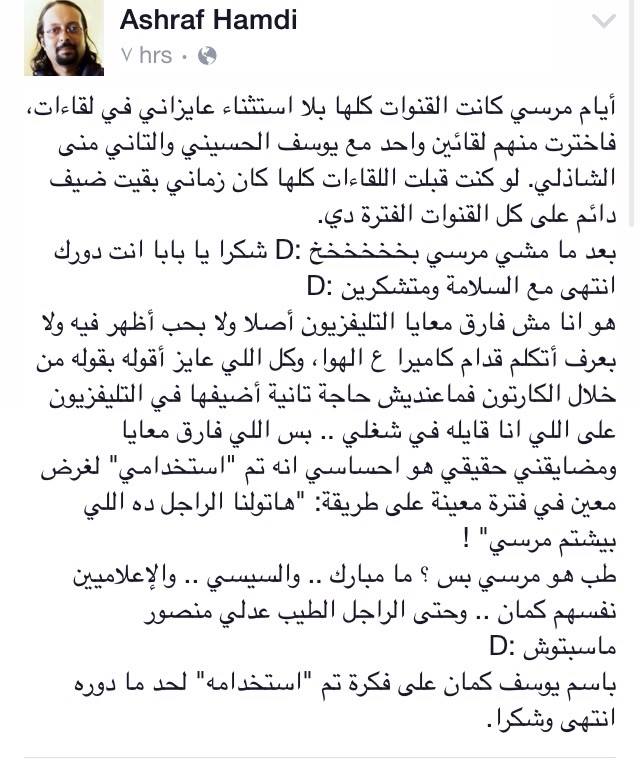Viewport: 640px width, 768px height.
Task: Open the post timestamp link
Action: point(147,55)
